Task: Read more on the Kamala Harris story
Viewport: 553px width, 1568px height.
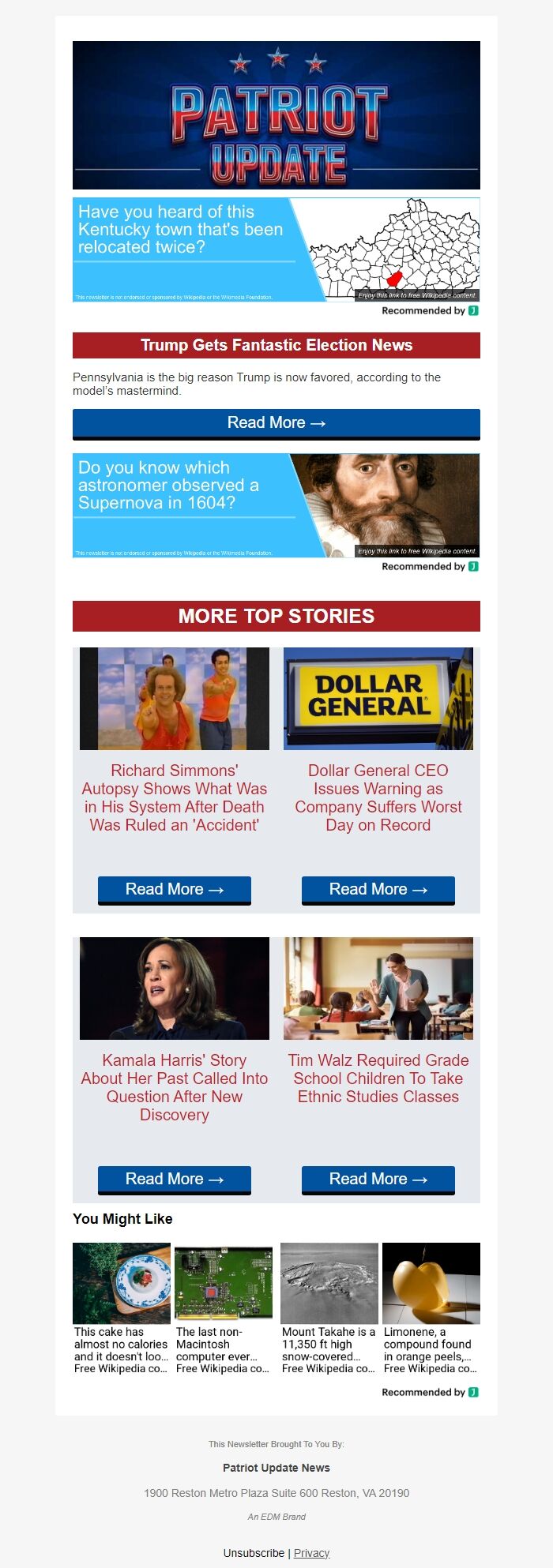Action: (175, 1180)
